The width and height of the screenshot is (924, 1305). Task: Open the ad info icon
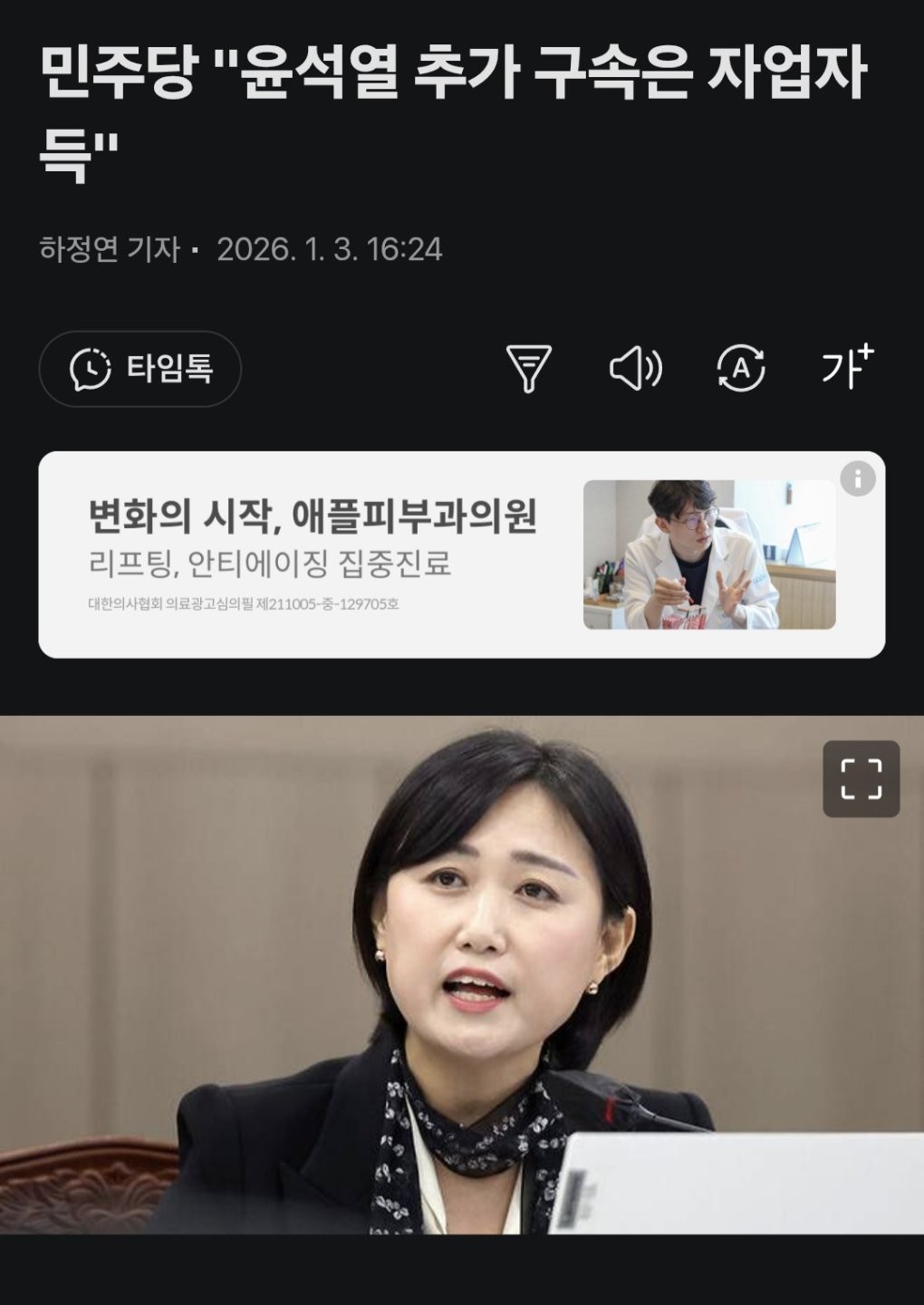coord(857,478)
